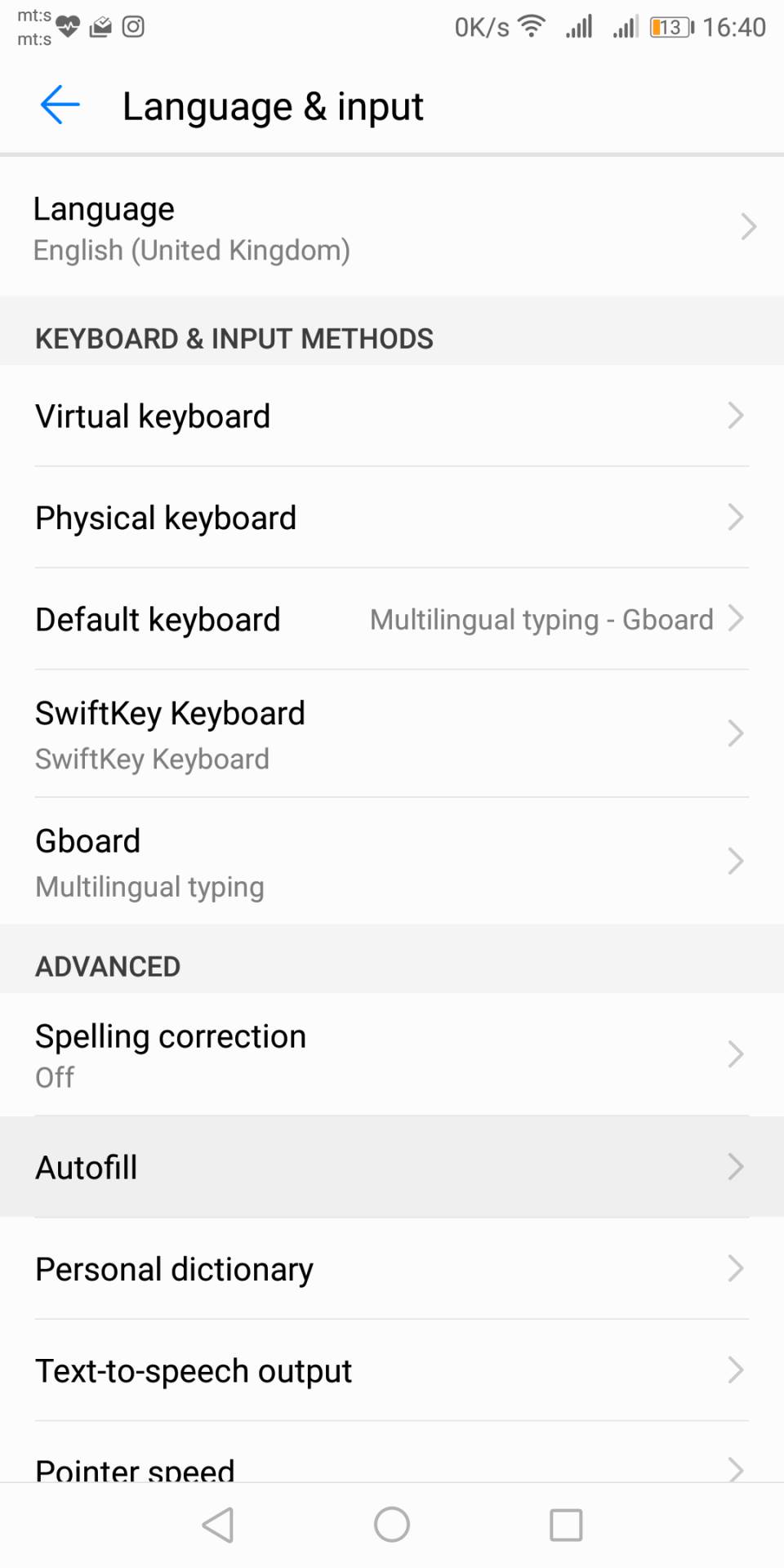Open SwiftKey Keyboard settings

392,734
